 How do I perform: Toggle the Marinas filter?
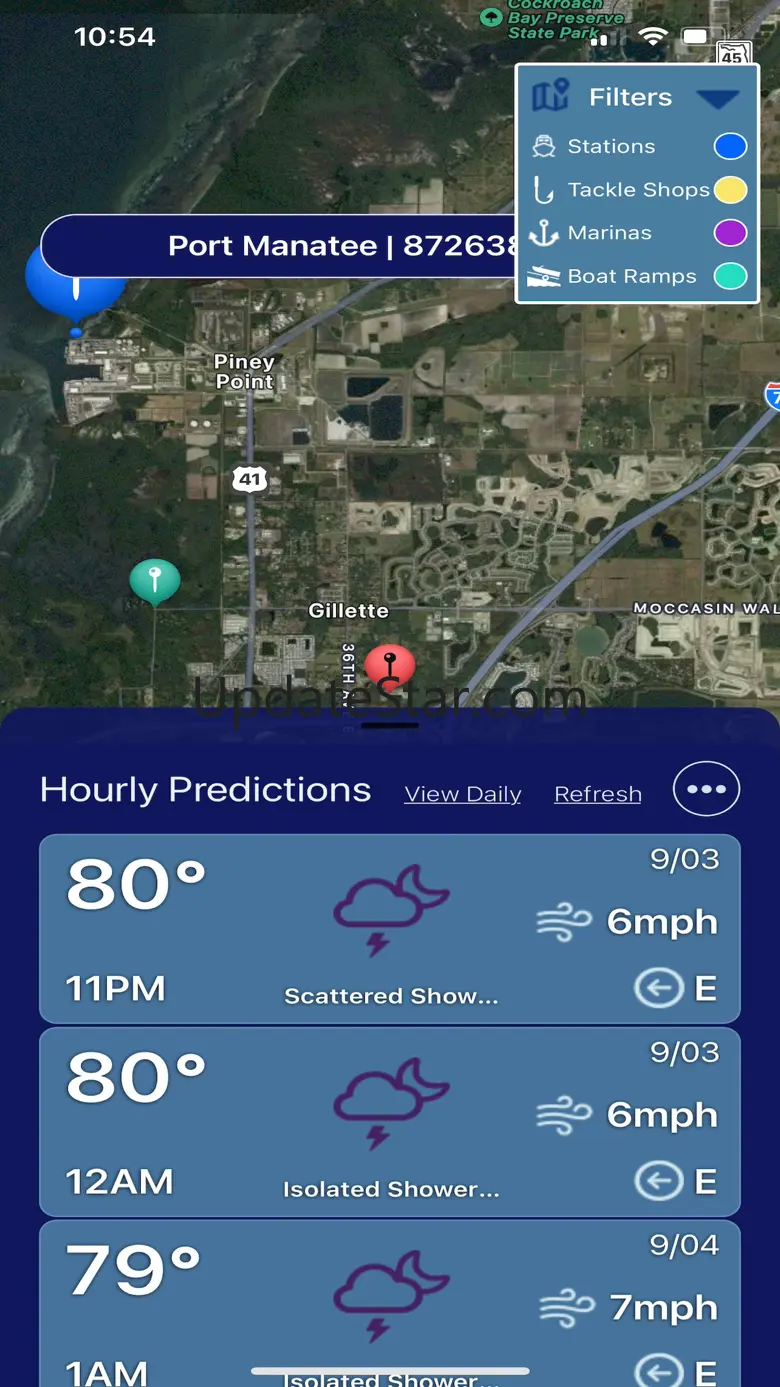pos(730,233)
